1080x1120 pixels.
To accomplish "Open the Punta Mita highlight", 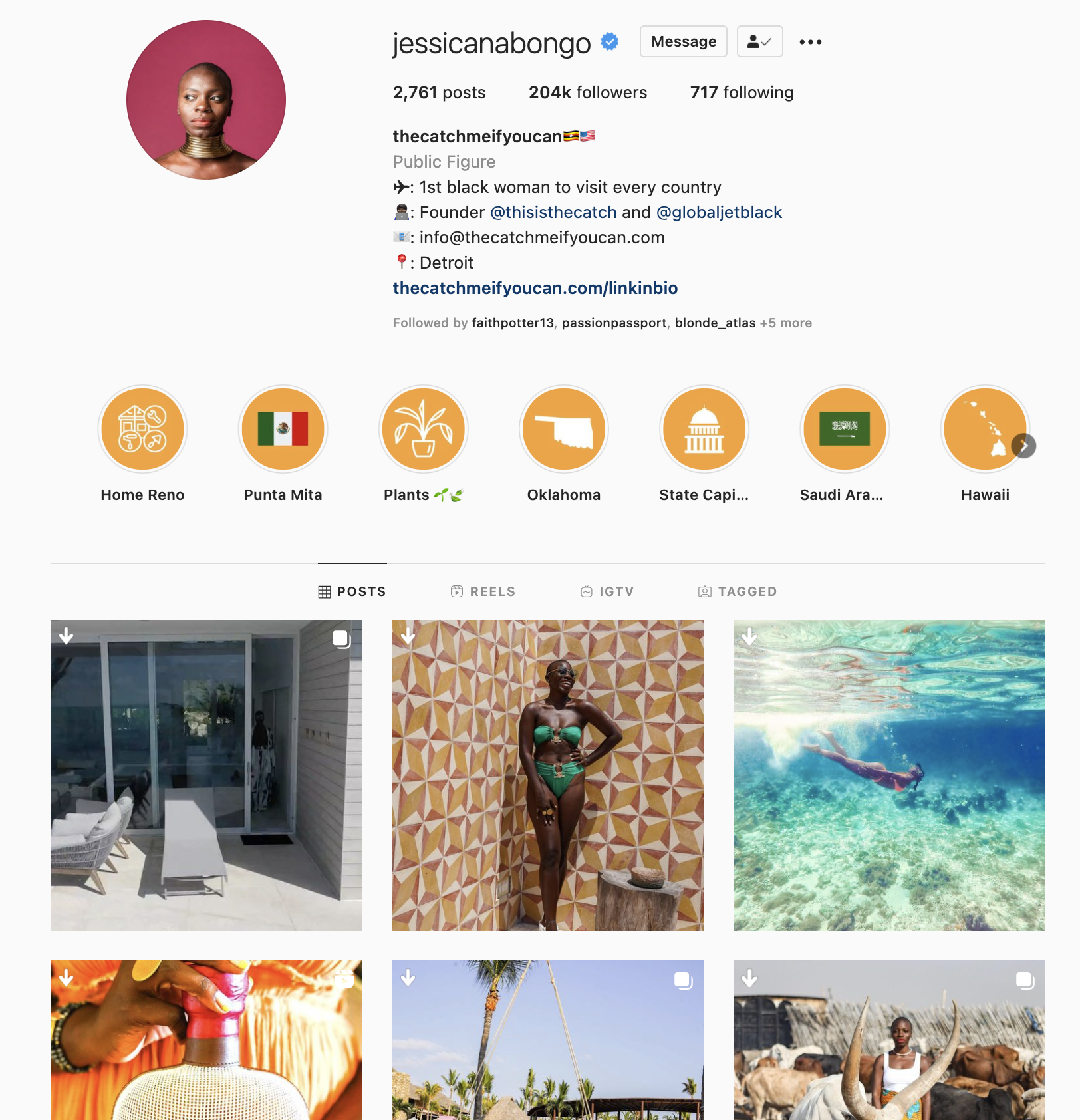I will (283, 429).
